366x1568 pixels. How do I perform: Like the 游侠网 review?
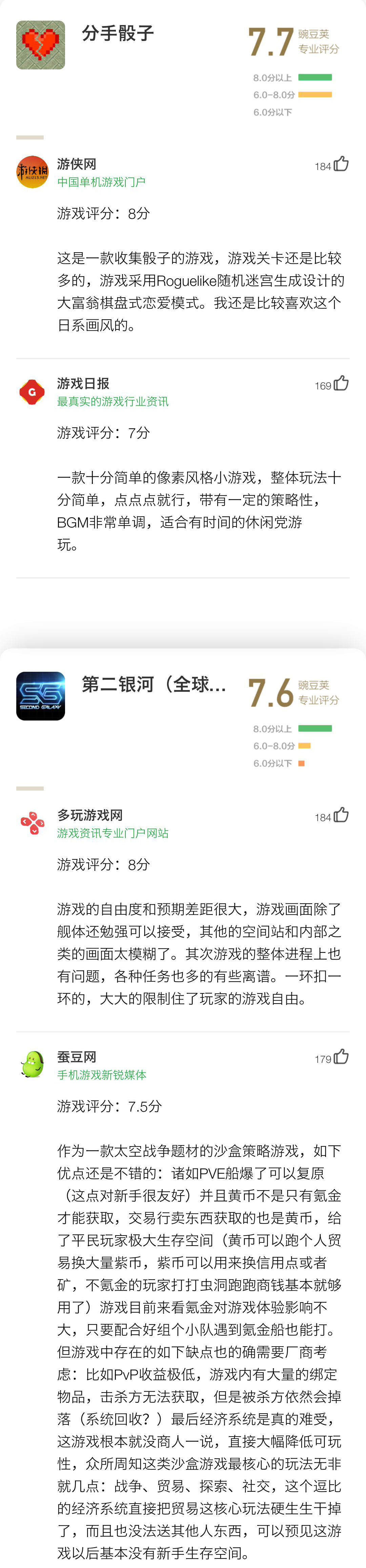point(341,164)
